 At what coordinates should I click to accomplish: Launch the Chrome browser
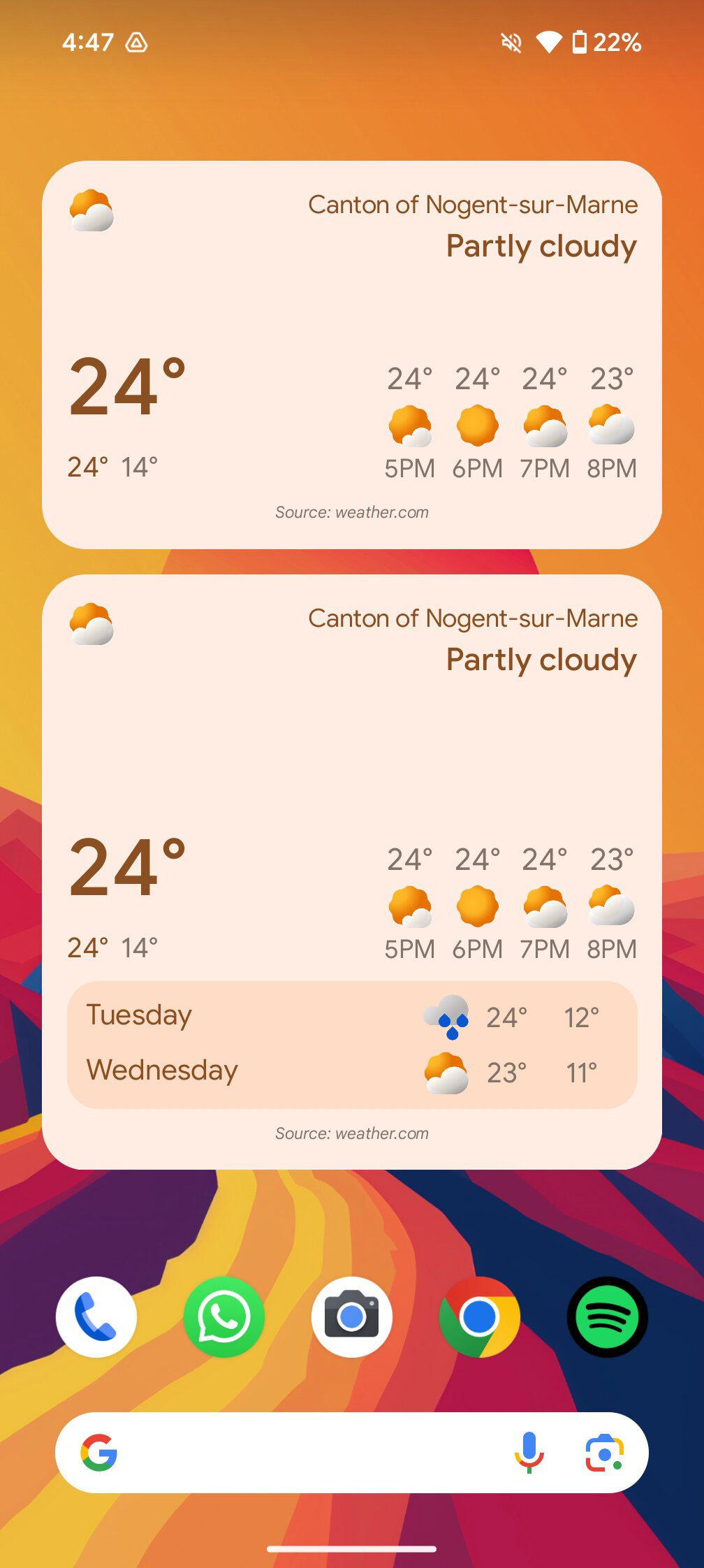(480, 1317)
